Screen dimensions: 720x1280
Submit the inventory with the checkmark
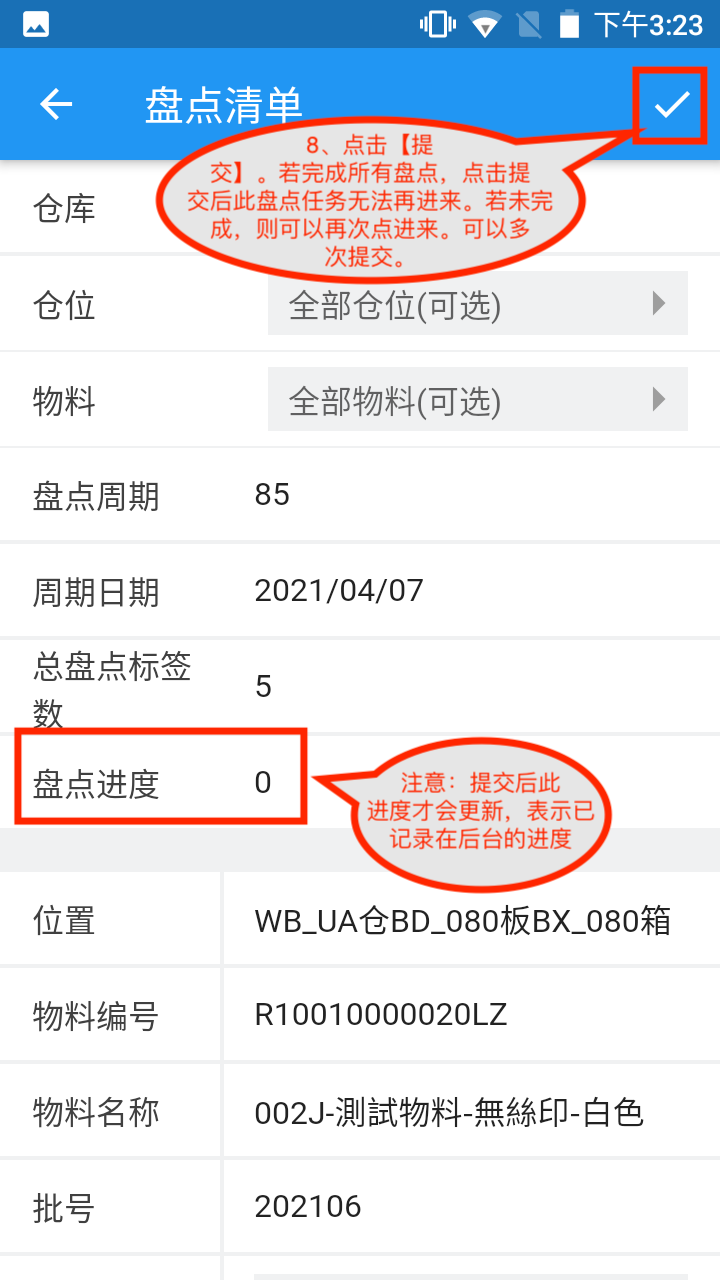pyautogui.click(x=672, y=103)
